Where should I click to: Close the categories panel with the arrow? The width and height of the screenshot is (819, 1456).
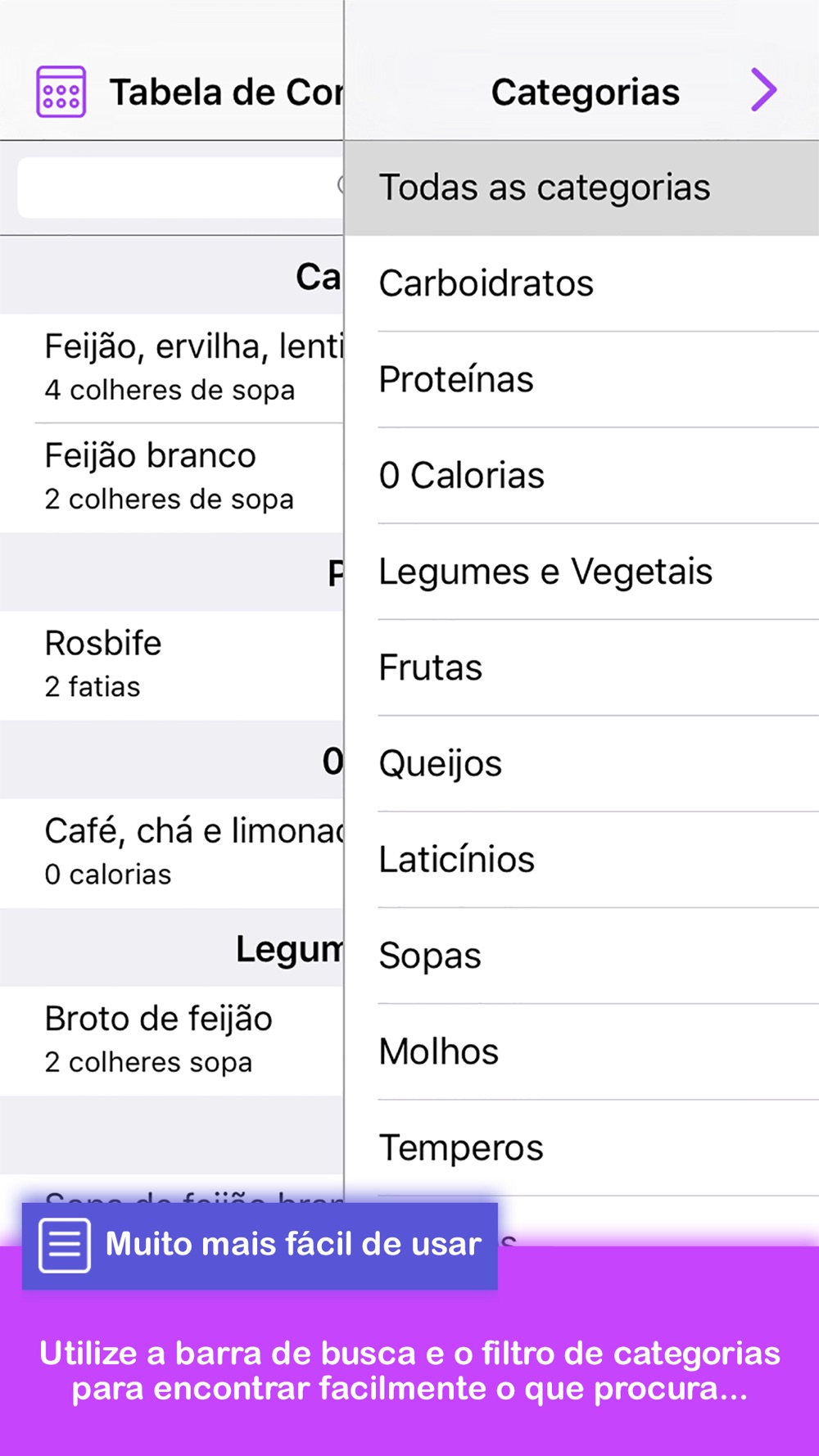click(763, 90)
